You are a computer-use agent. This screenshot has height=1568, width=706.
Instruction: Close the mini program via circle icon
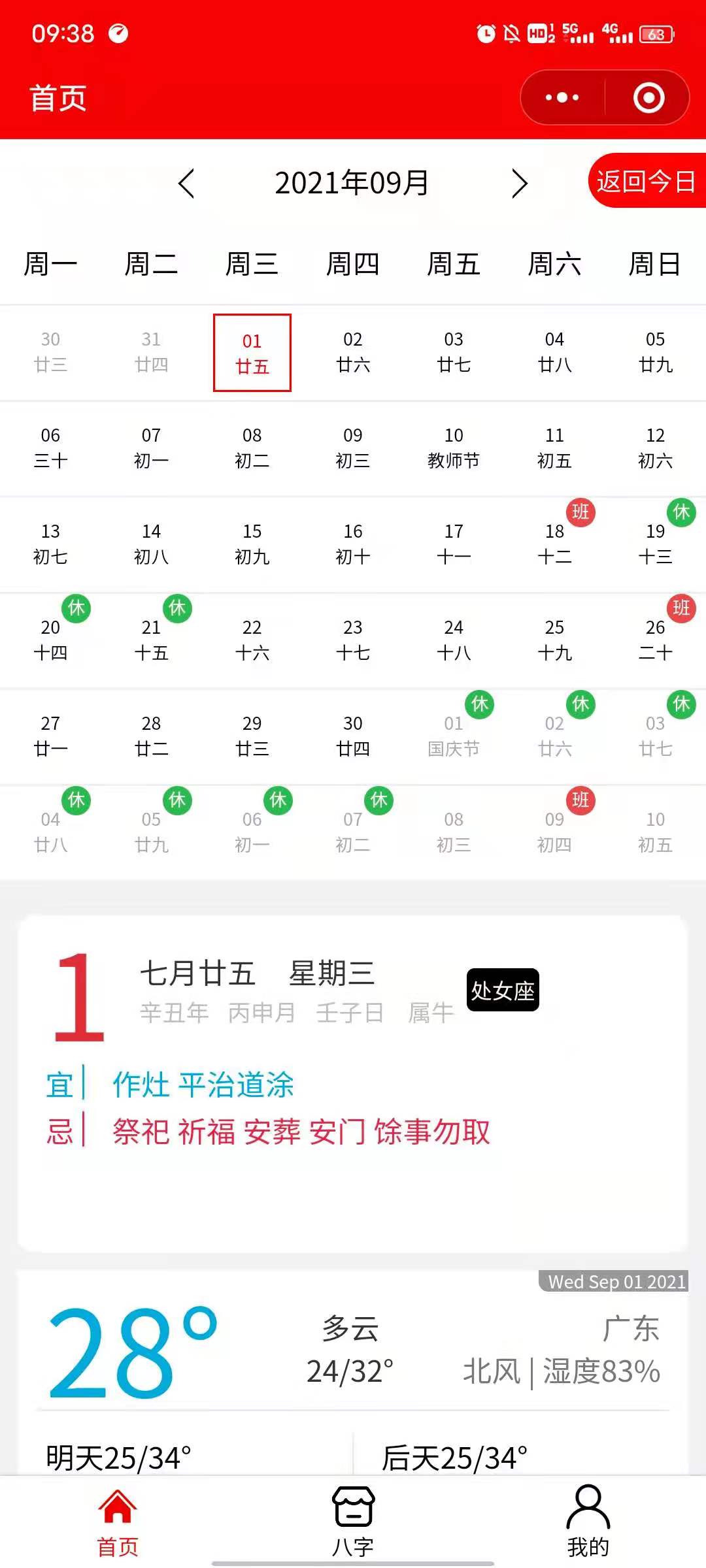[x=648, y=98]
